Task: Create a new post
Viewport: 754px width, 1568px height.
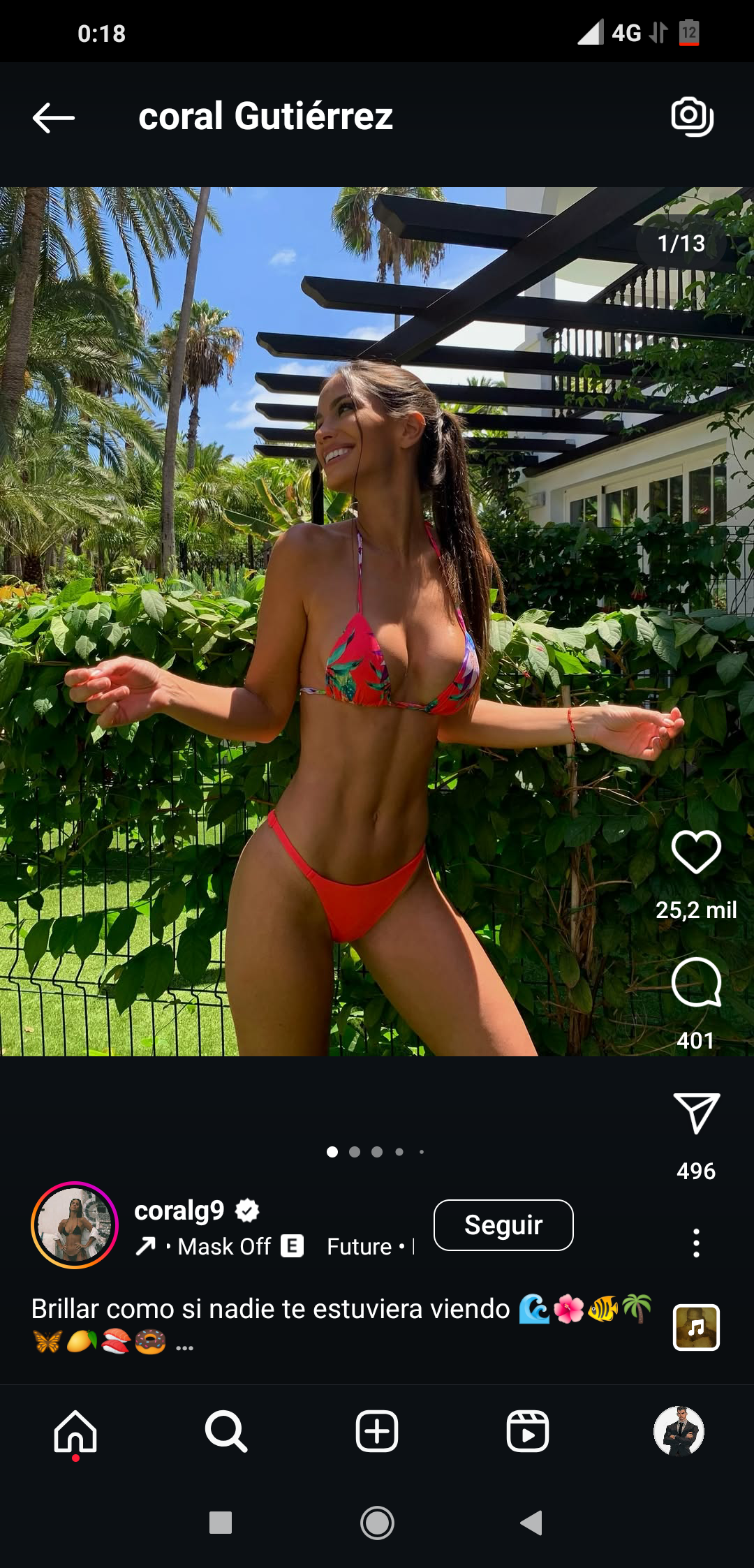Action: pos(376,1431)
